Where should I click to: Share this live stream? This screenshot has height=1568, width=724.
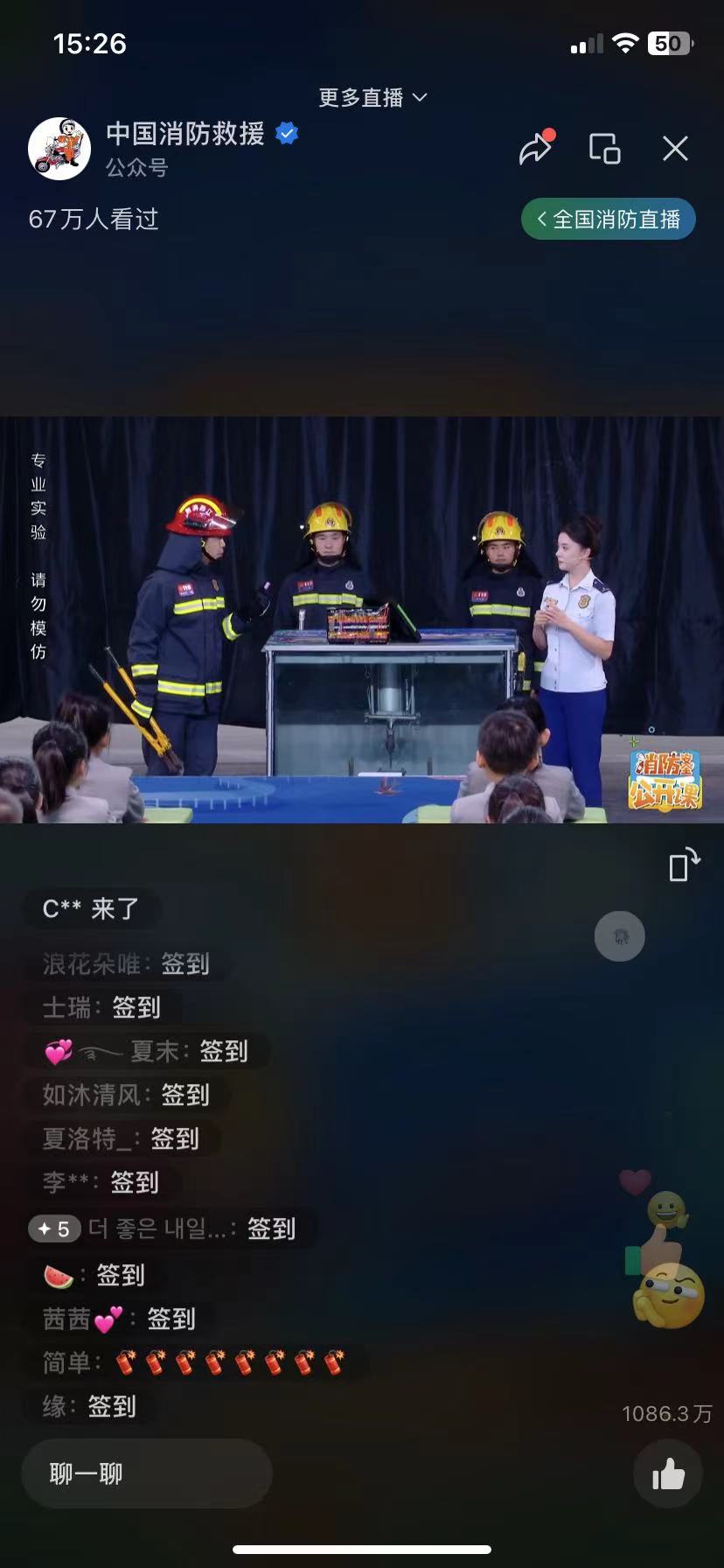point(535,149)
